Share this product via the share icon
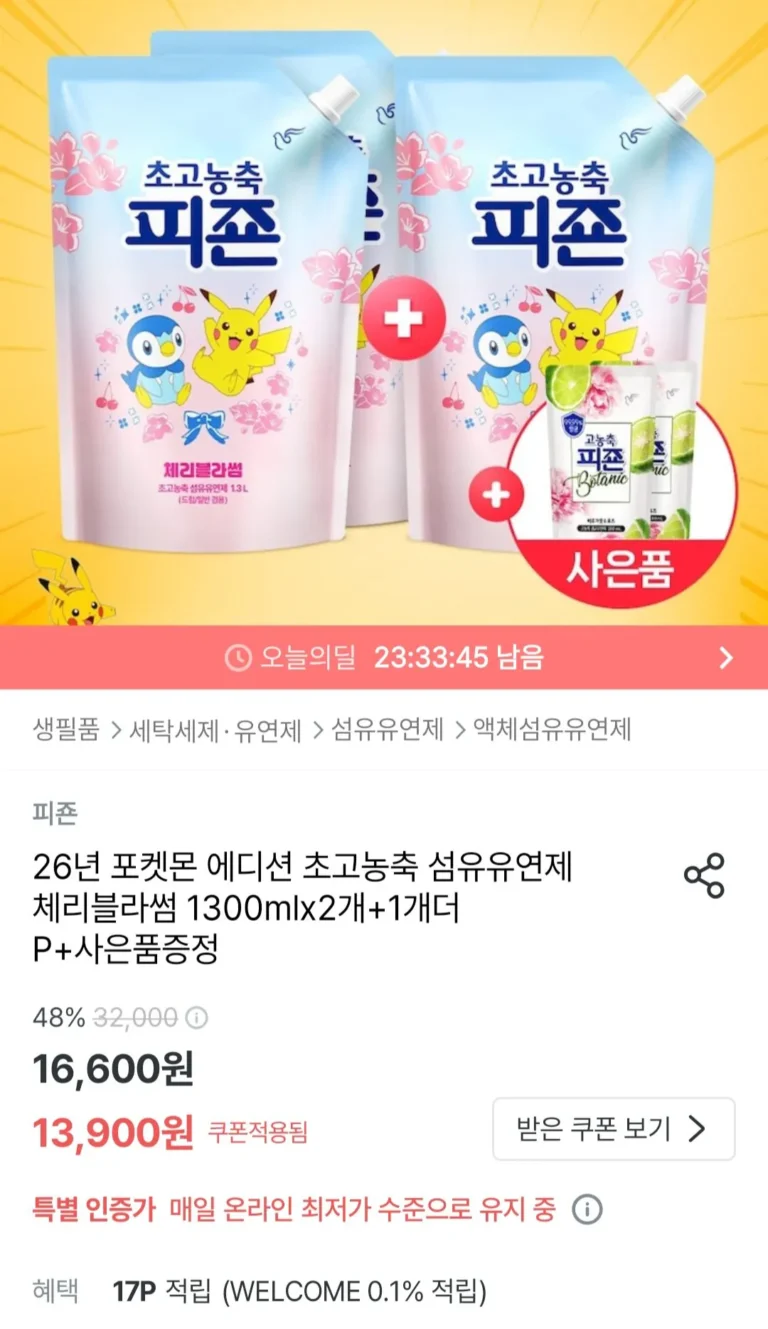 [704, 876]
